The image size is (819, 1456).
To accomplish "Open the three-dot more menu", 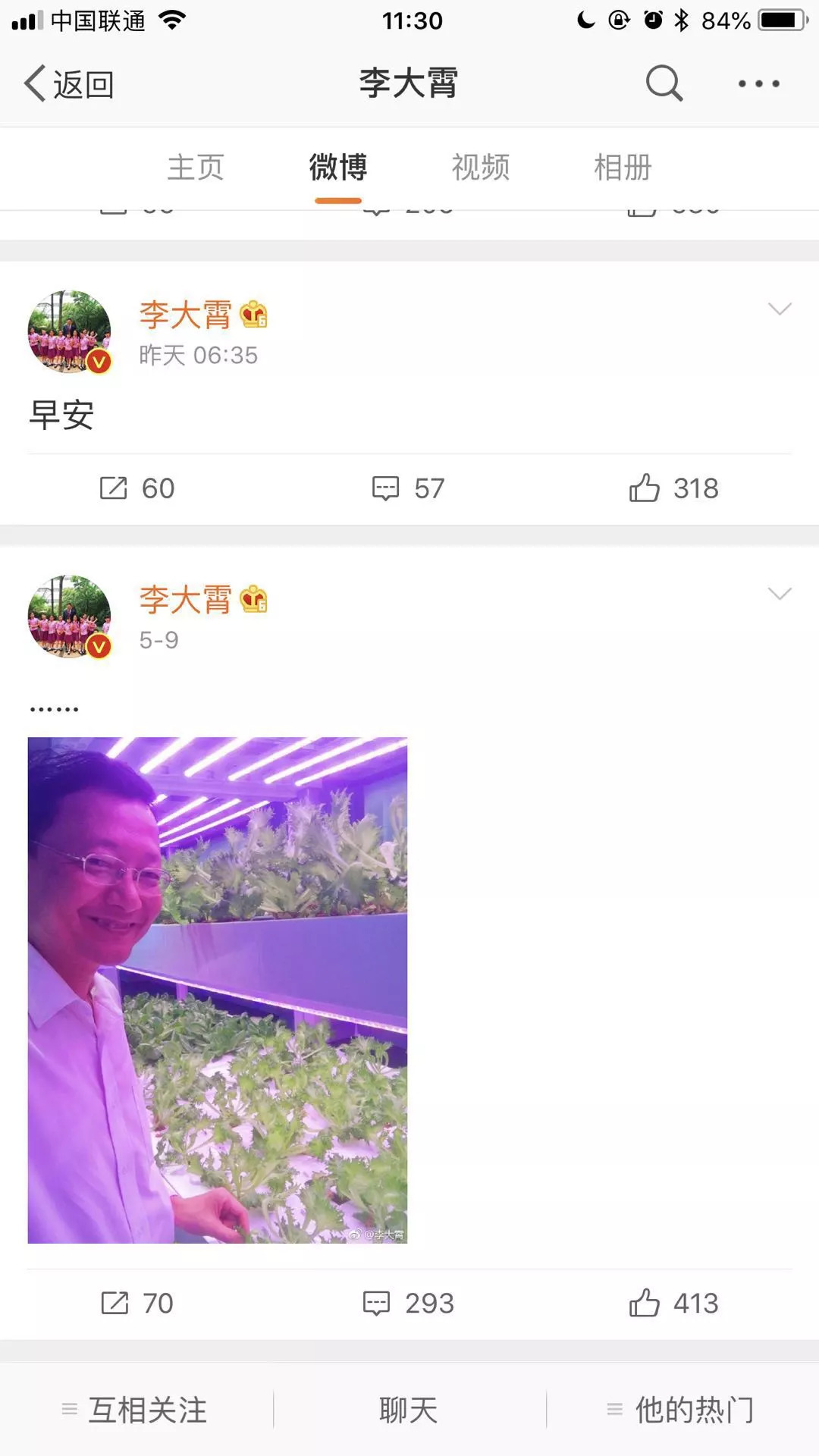I will (x=758, y=83).
